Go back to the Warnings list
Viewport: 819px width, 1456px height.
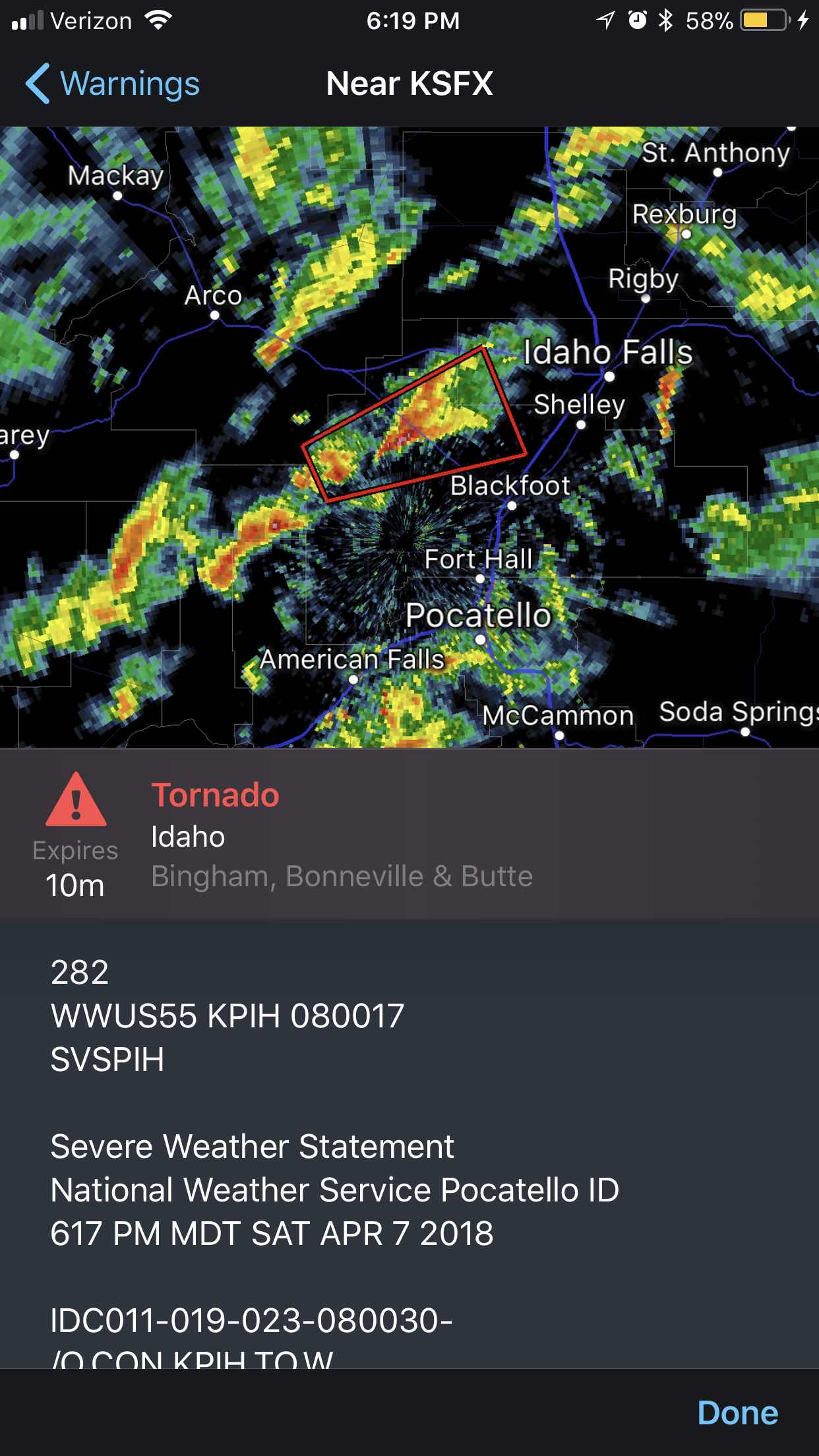(x=113, y=84)
